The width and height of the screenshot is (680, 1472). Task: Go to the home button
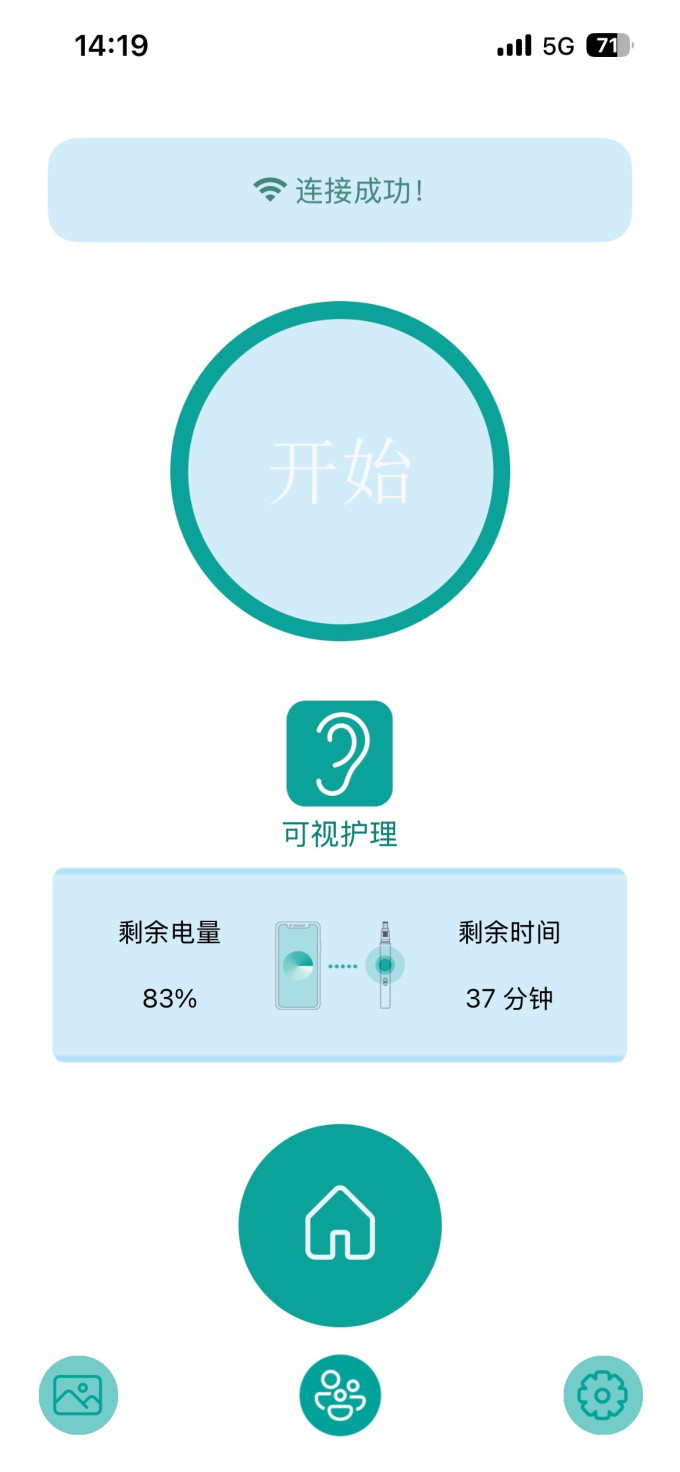click(x=340, y=1225)
